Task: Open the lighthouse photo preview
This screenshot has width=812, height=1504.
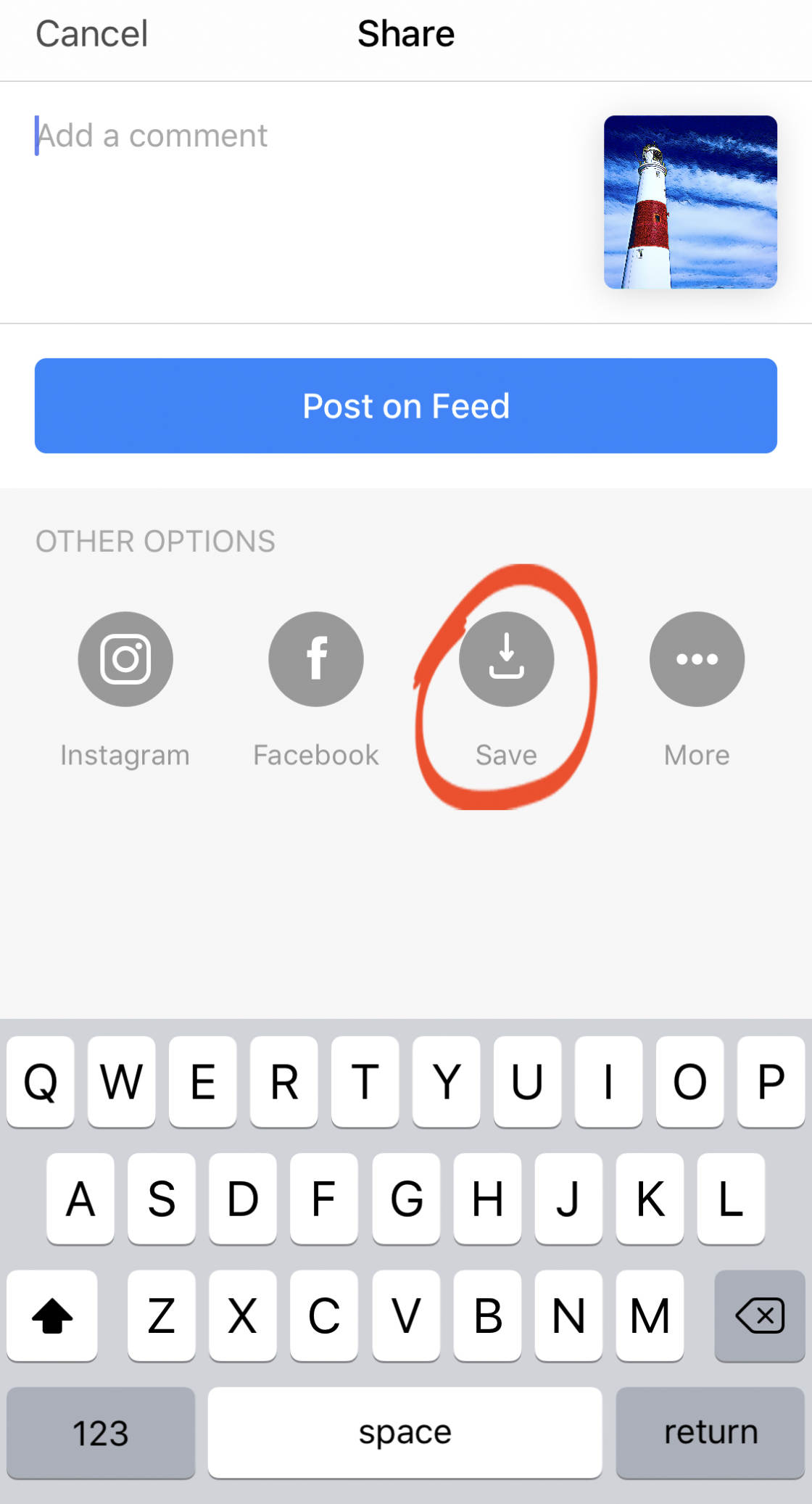Action: pos(690,202)
